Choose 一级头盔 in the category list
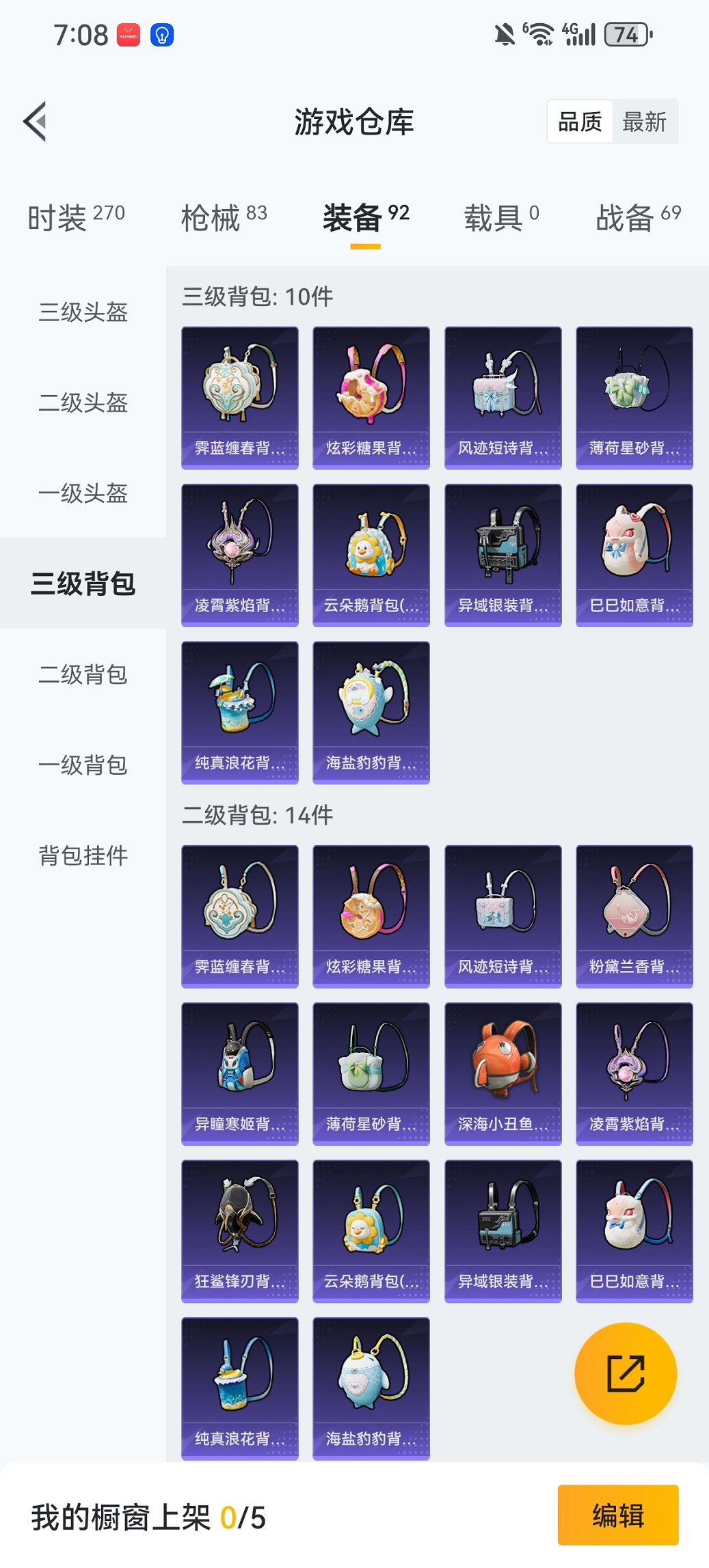 point(83,494)
